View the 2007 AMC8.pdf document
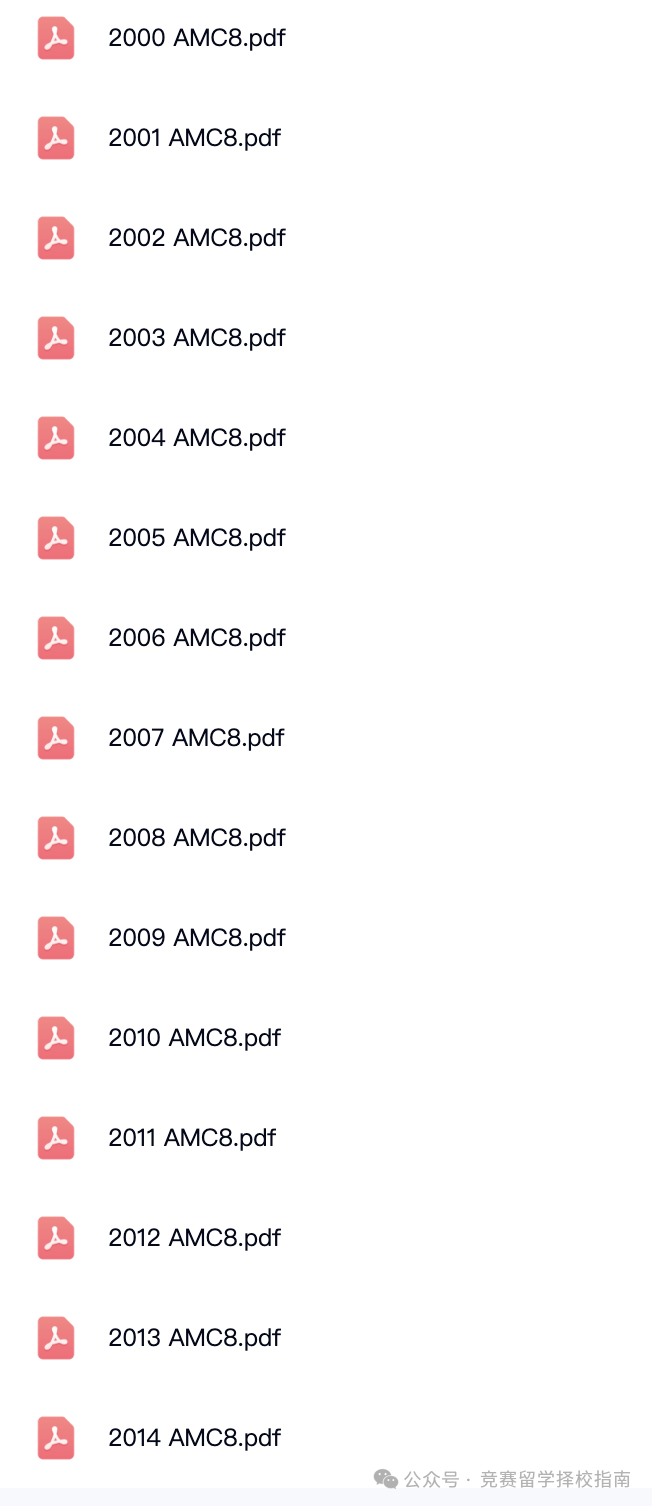This screenshot has height=1506, width=652. pyautogui.click(x=196, y=738)
